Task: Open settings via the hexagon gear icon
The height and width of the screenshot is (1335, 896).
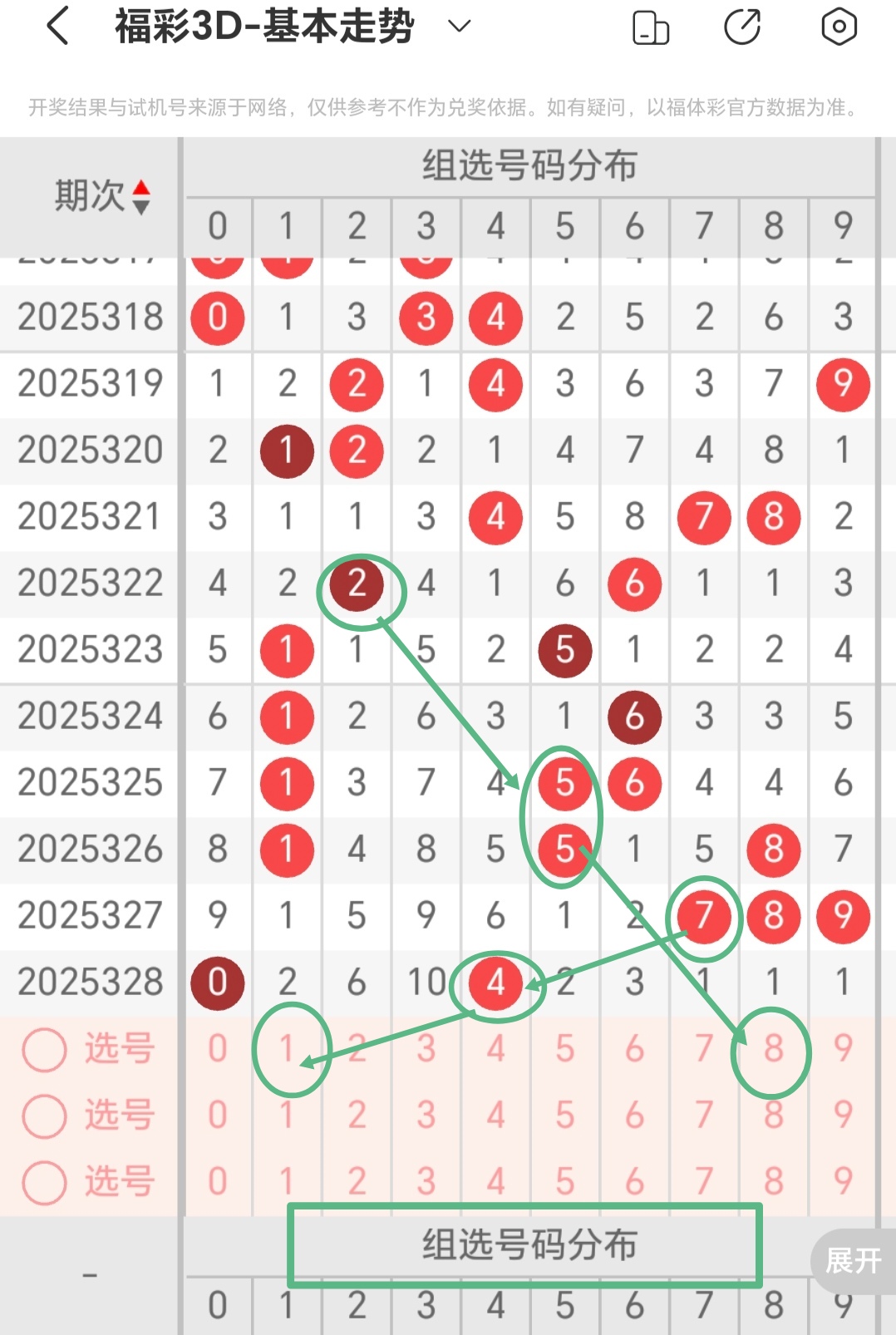Action: pos(839,26)
